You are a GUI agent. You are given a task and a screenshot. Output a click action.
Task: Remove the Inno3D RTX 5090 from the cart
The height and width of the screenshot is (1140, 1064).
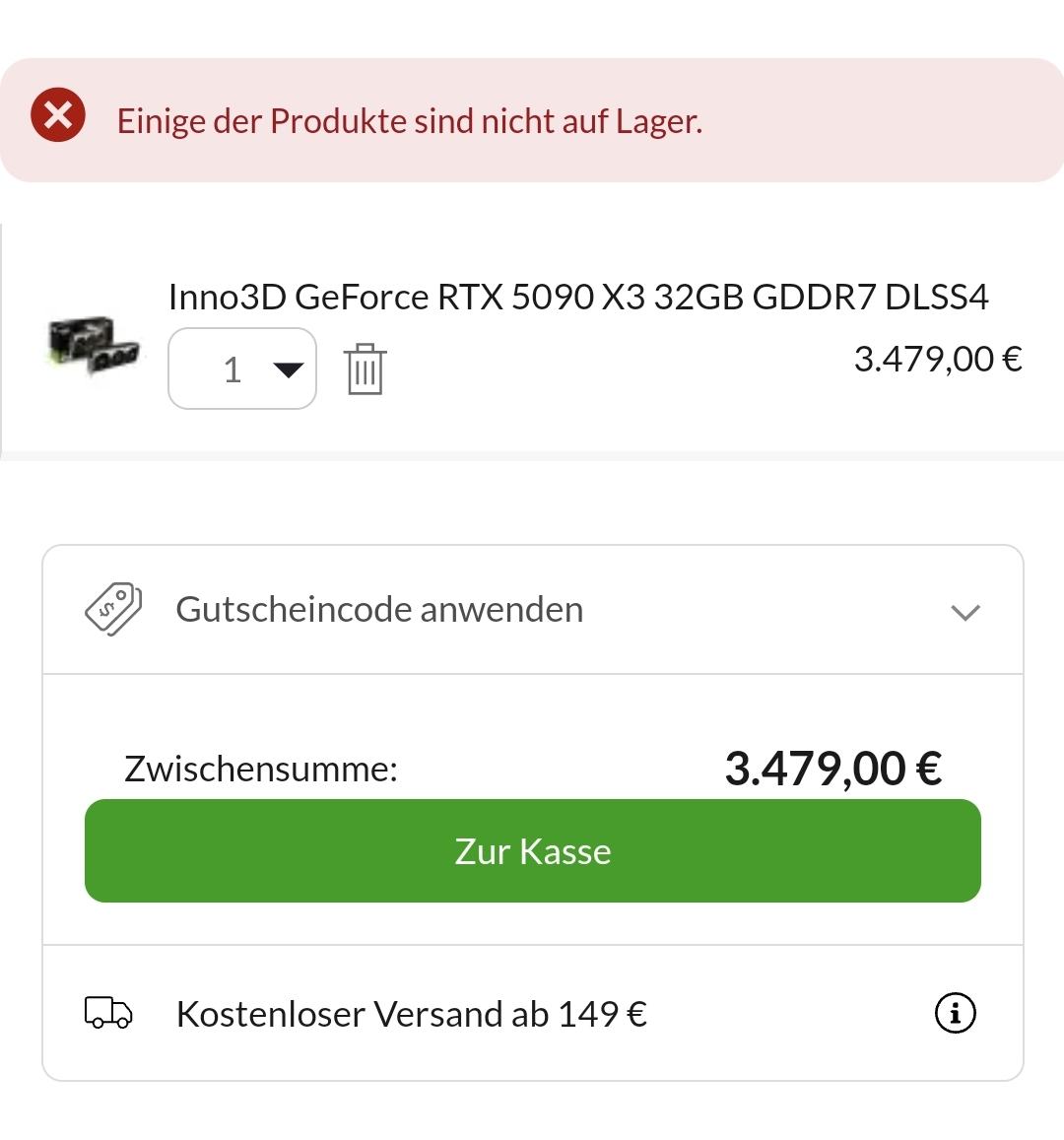[x=365, y=369]
